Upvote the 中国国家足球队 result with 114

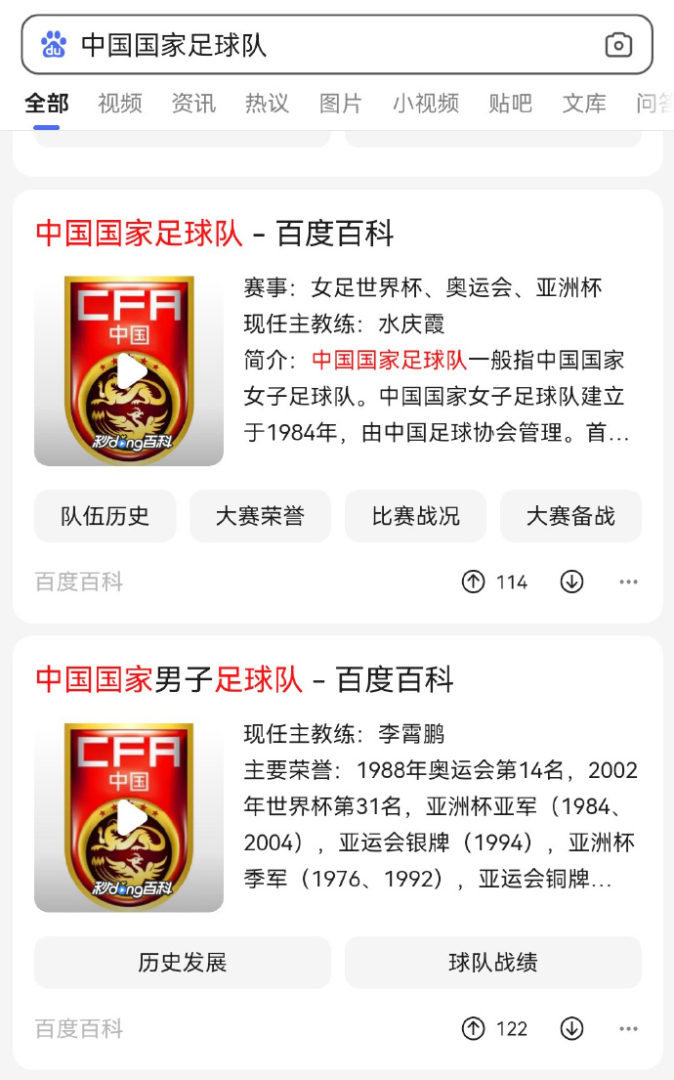(473, 582)
